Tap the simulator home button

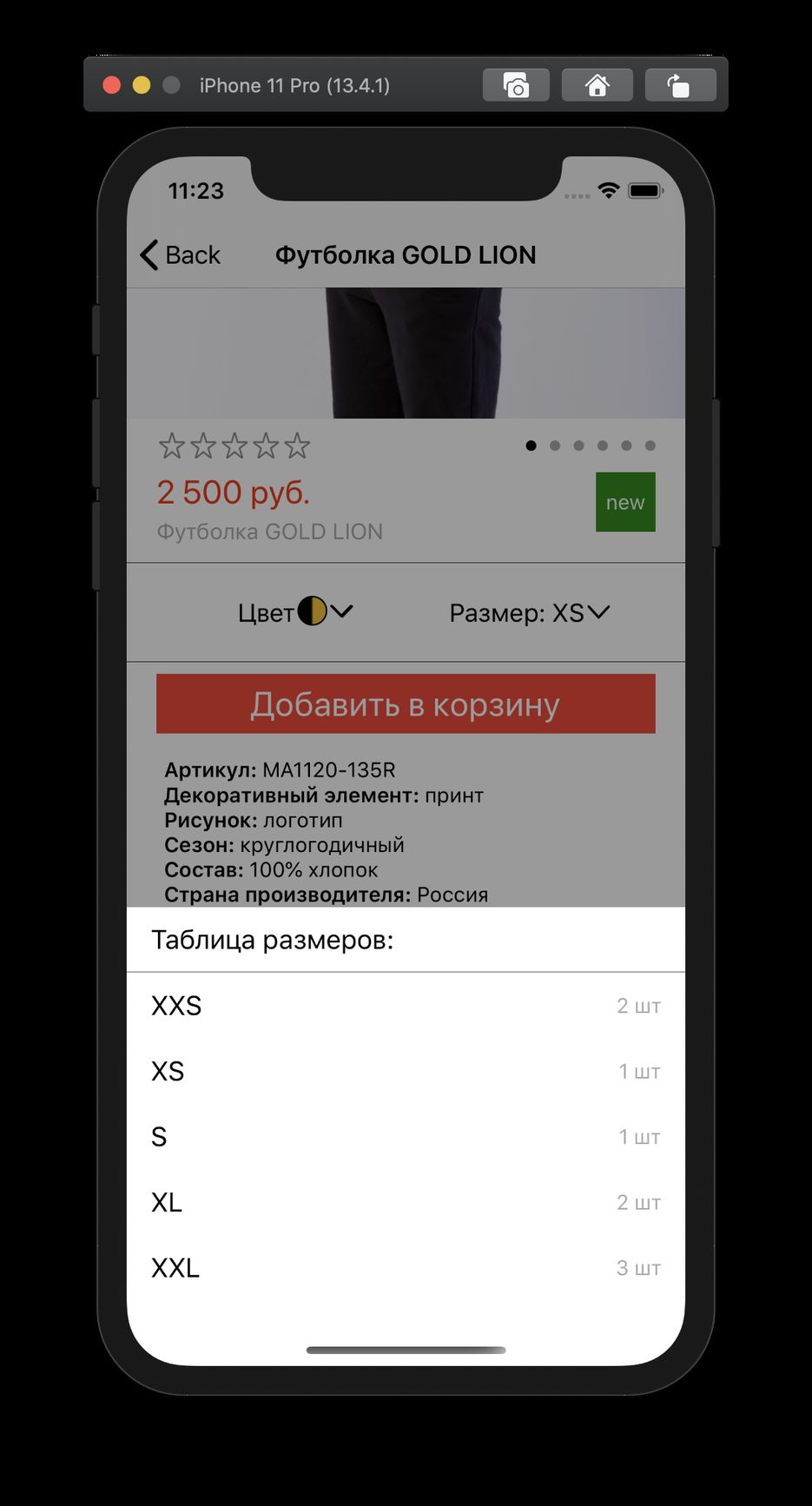pos(597,85)
